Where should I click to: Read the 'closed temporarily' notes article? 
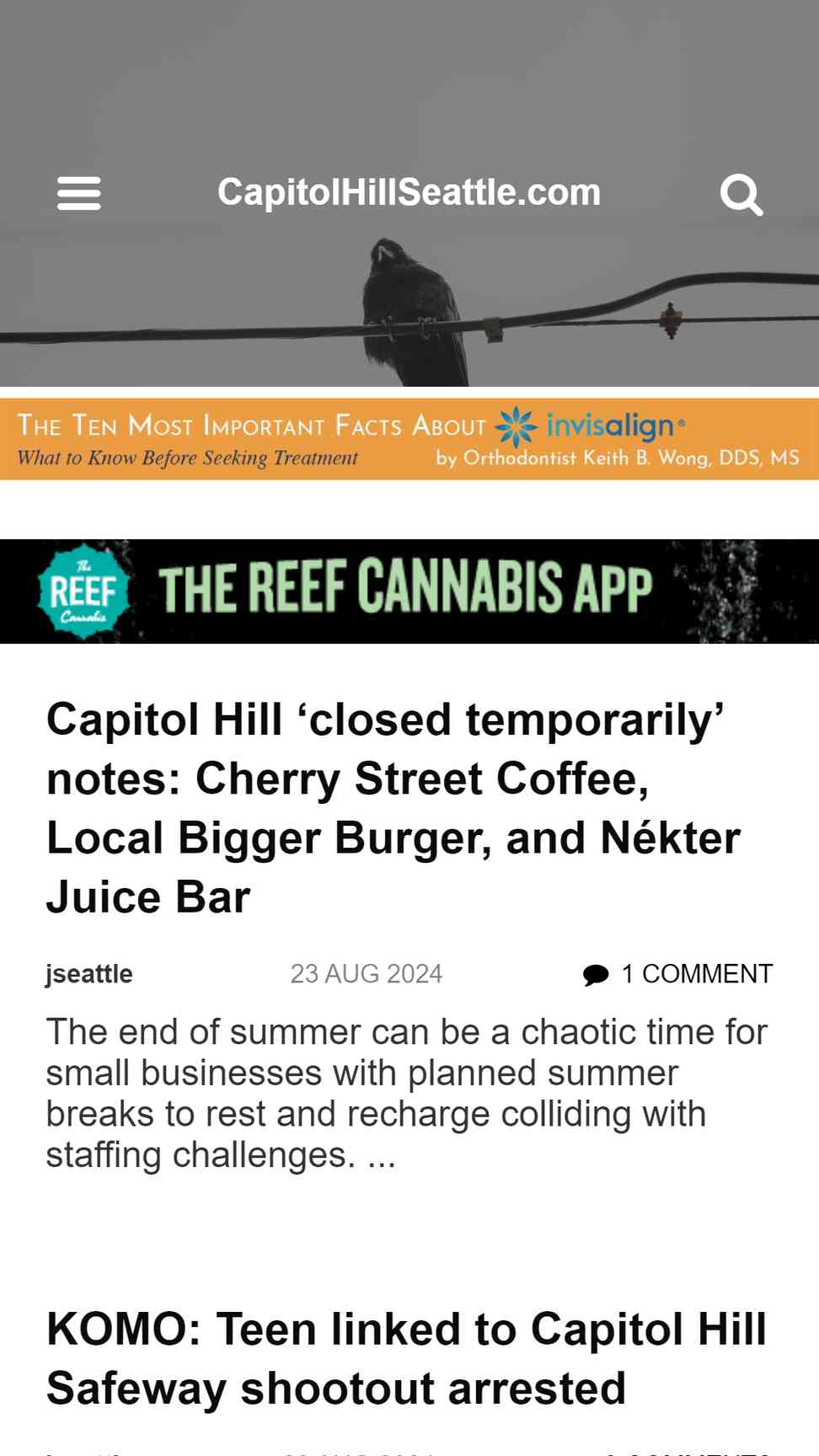coord(393,807)
